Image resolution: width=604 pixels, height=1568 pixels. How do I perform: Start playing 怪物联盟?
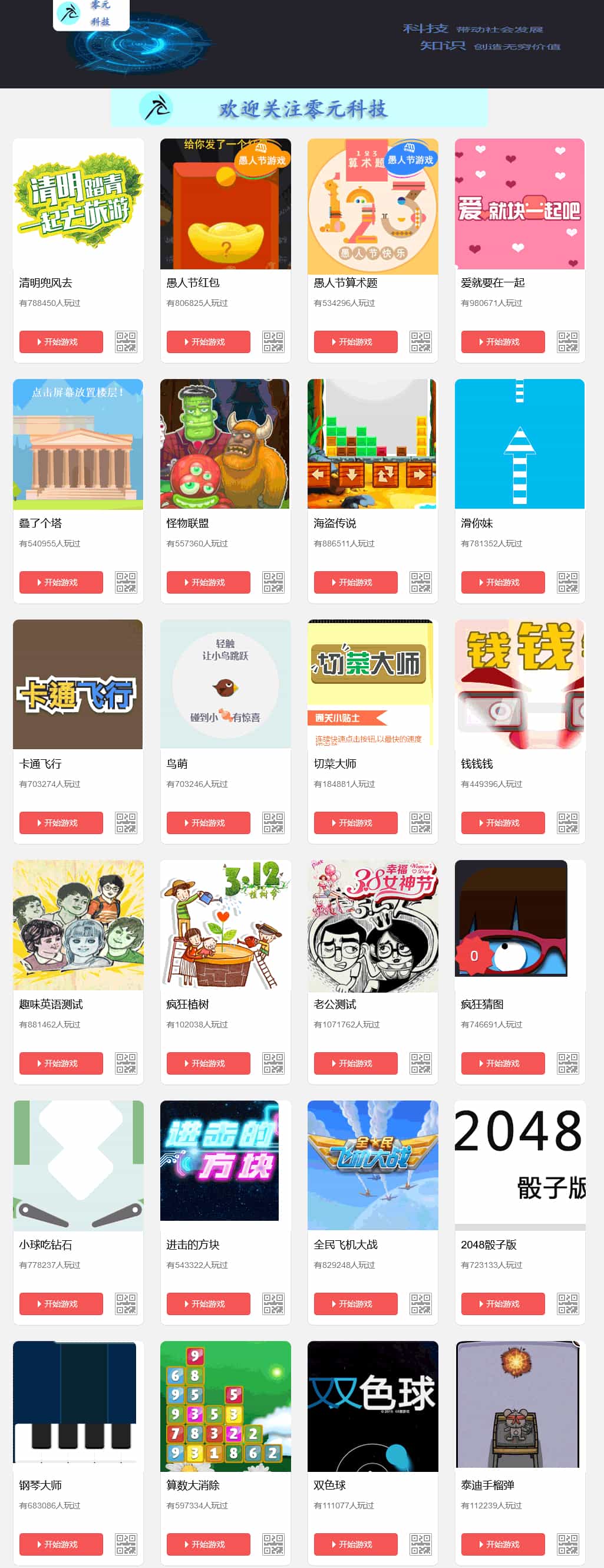click(208, 582)
